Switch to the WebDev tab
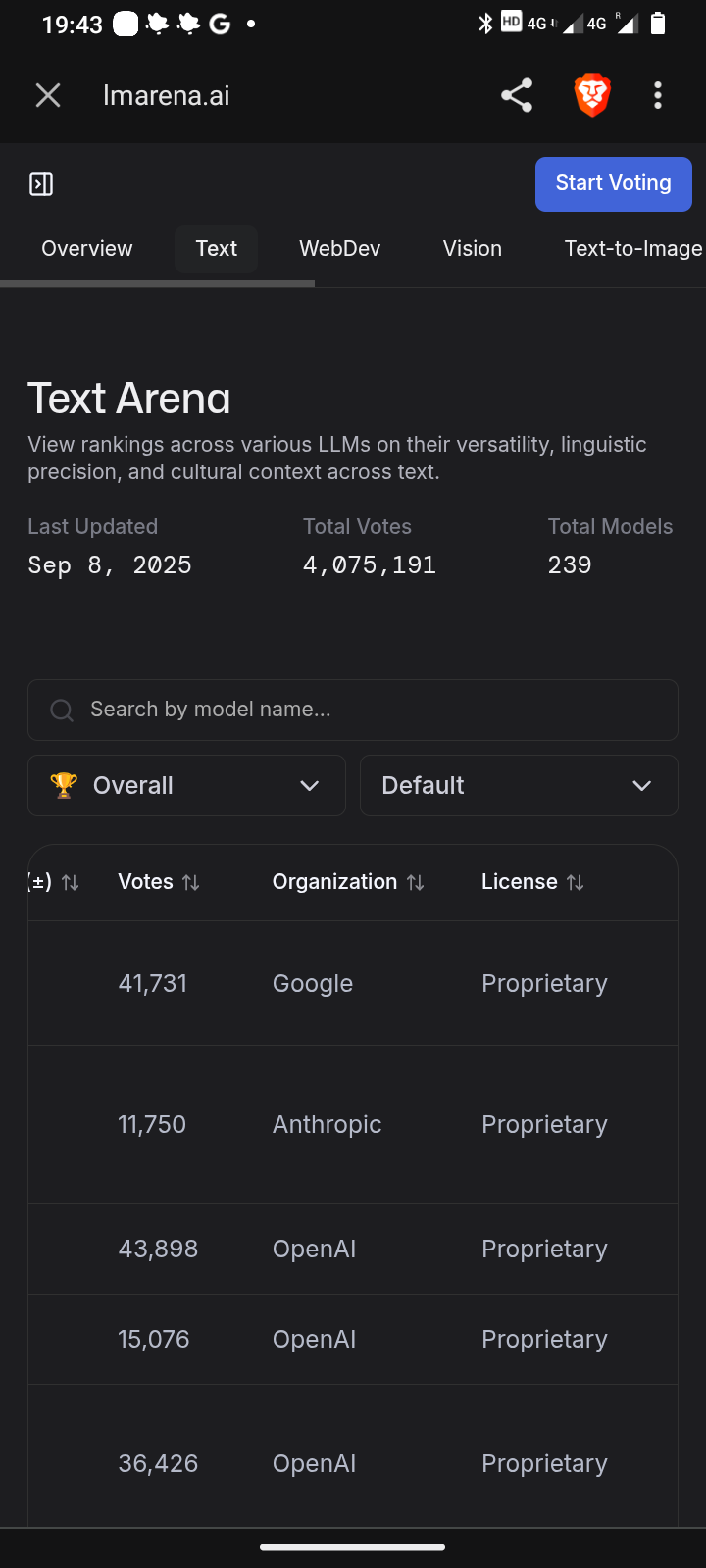Image resolution: width=706 pixels, height=1568 pixels. 339,249
